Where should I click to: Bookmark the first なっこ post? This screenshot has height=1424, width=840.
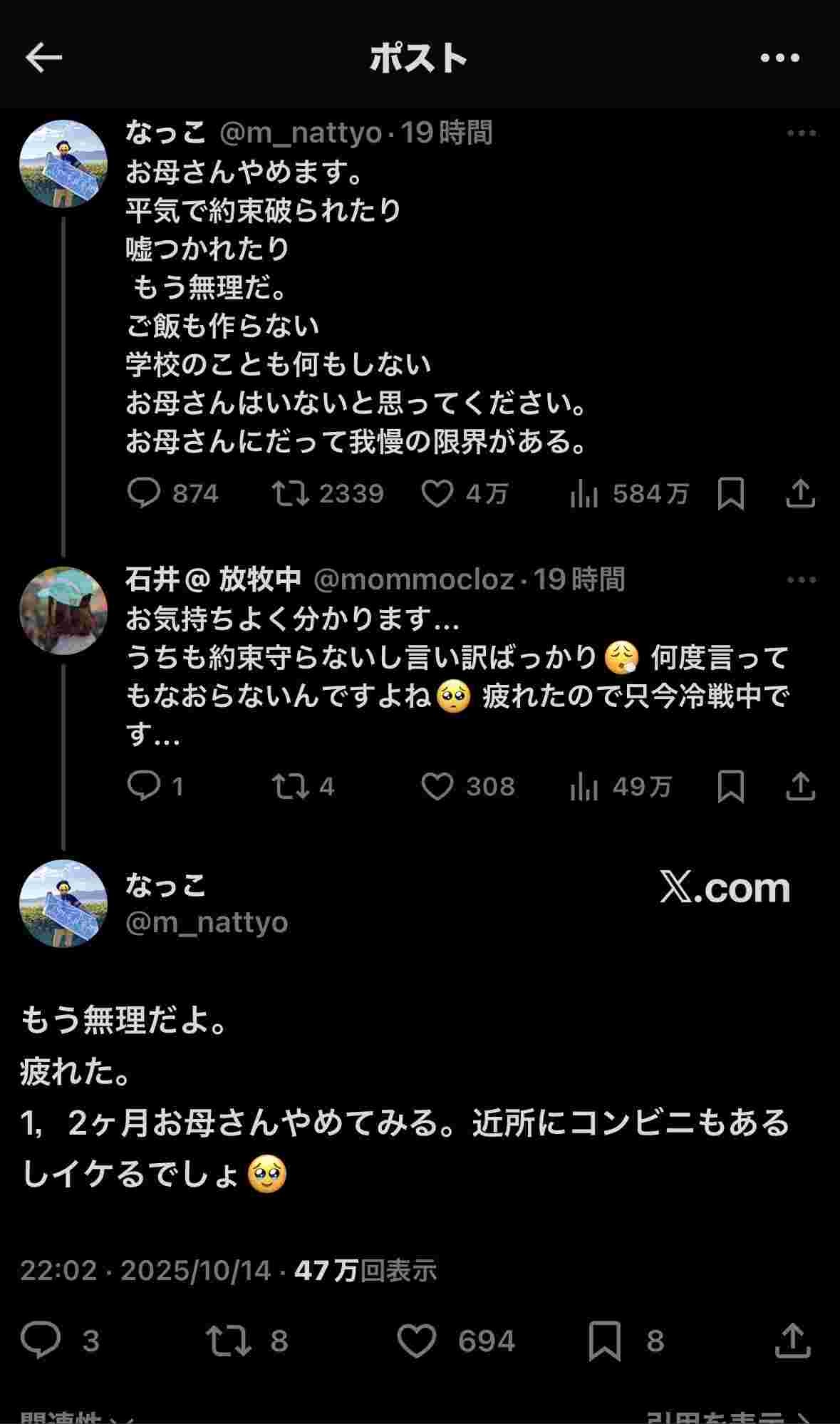731,493
